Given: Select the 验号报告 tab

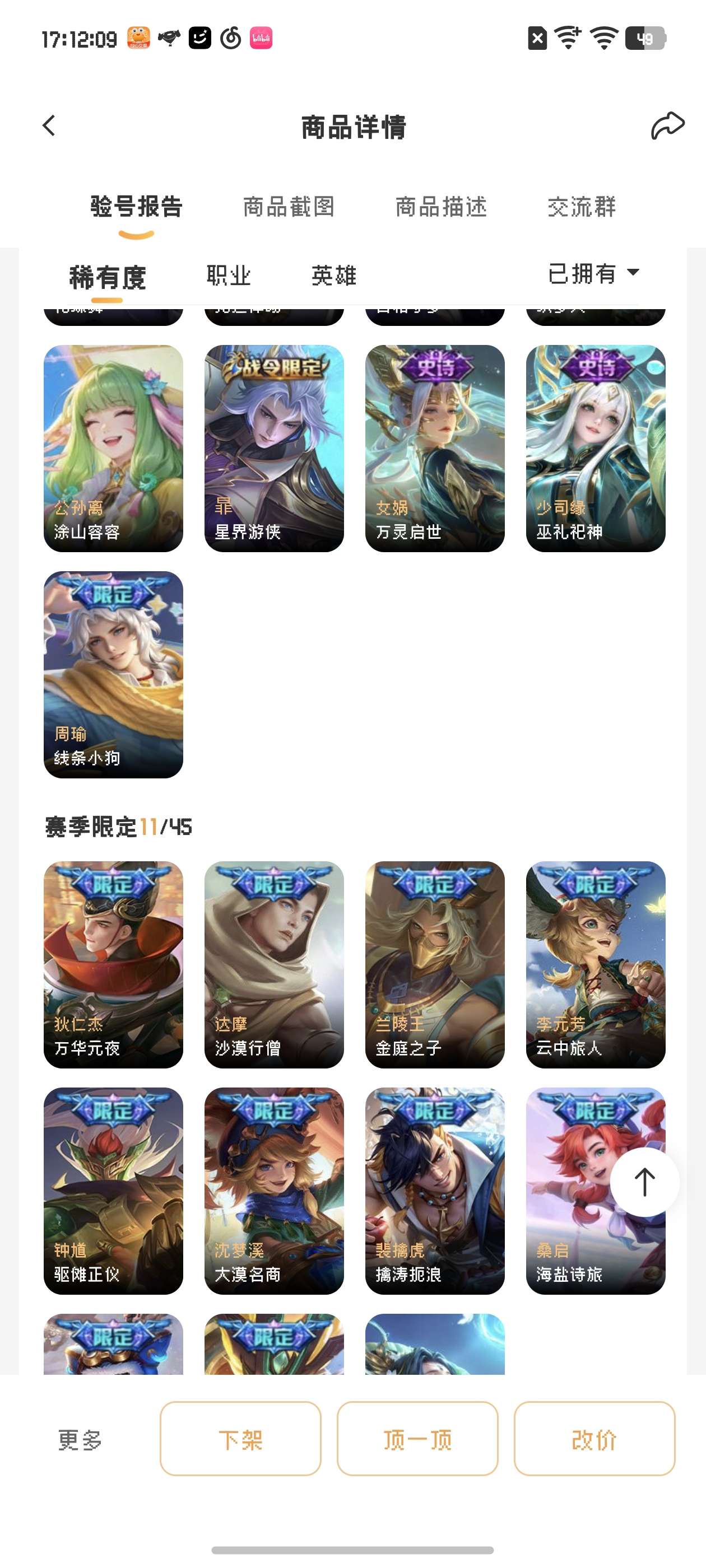Looking at the screenshot, I should (137, 207).
